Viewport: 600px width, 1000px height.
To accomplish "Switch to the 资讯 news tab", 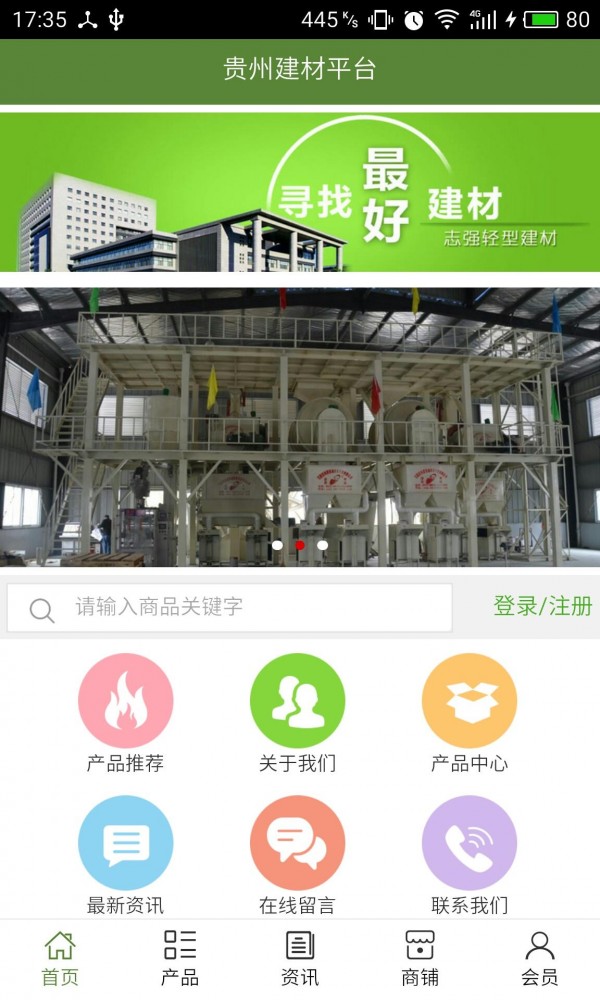I will pyautogui.click(x=300, y=958).
